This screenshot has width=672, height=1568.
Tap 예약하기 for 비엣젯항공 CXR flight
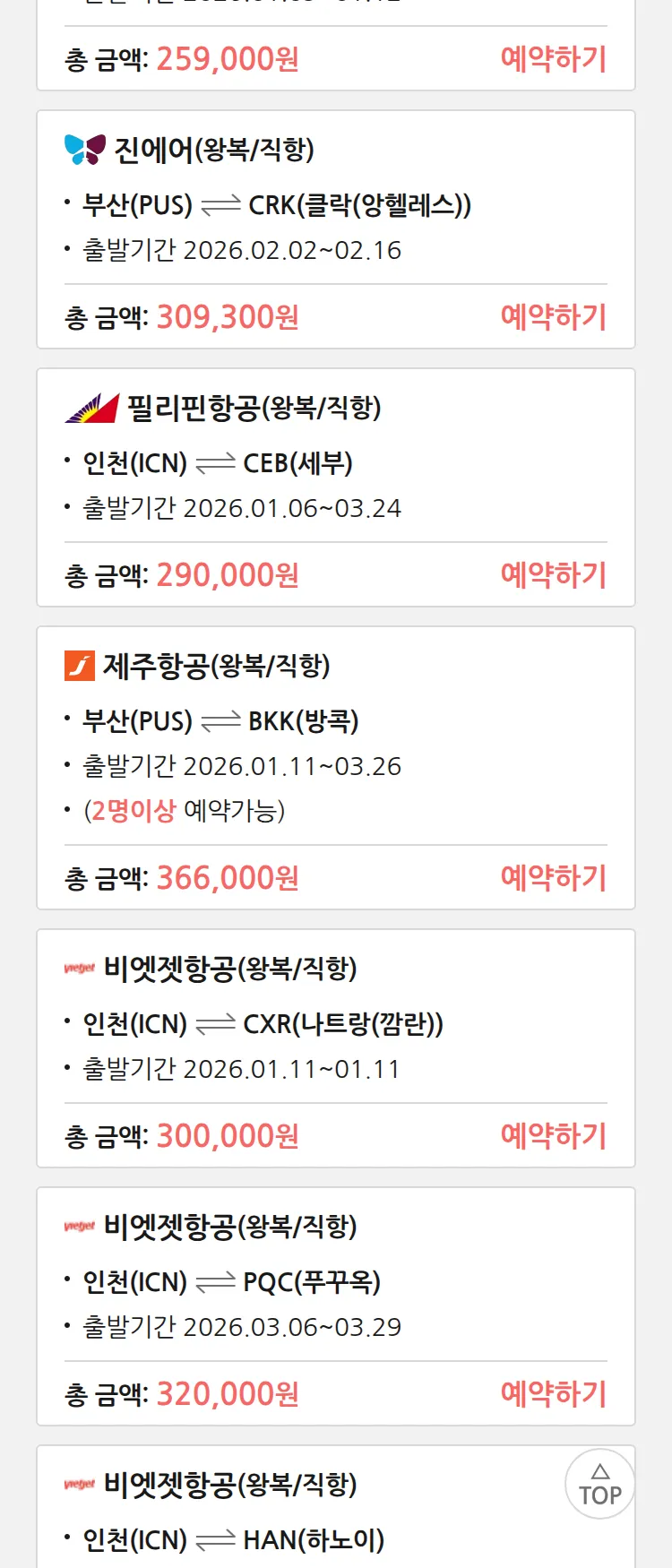(x=553, y=1136)
